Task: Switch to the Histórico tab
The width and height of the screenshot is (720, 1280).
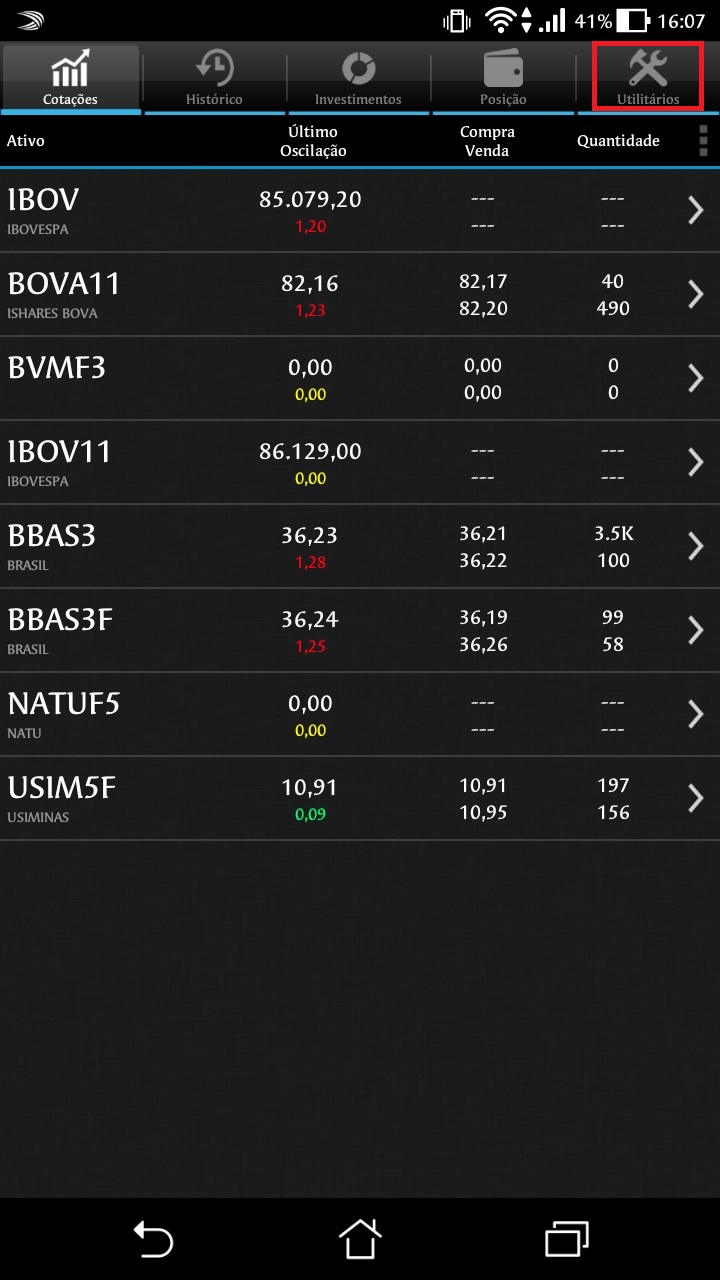Action: tap(214, 77)
